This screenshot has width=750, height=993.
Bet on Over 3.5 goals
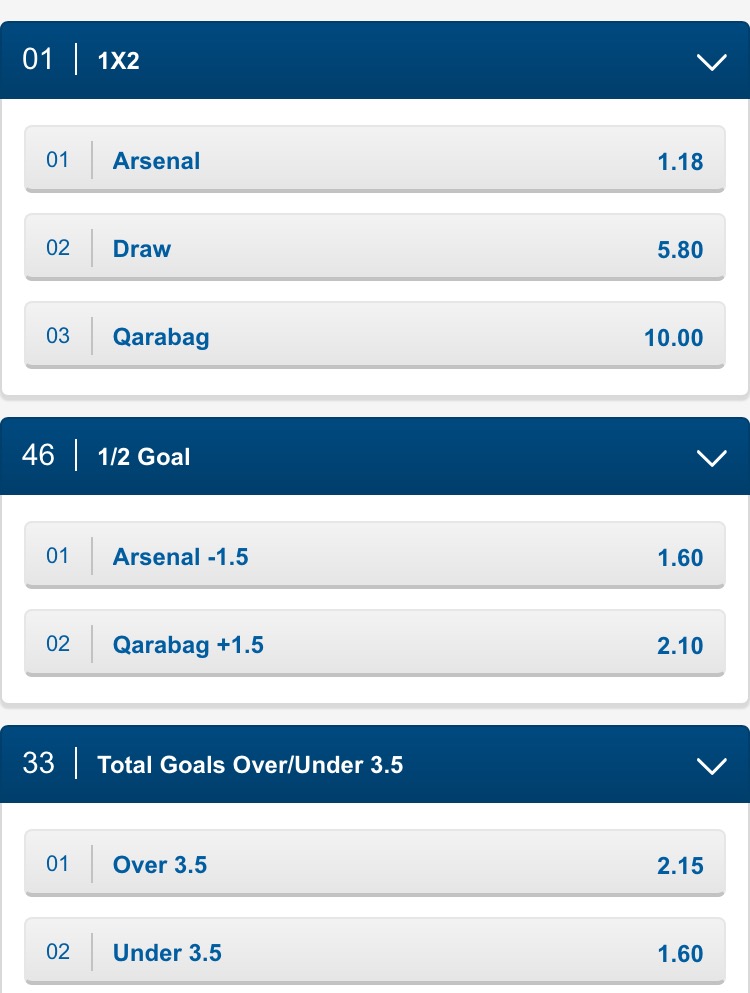374,863
